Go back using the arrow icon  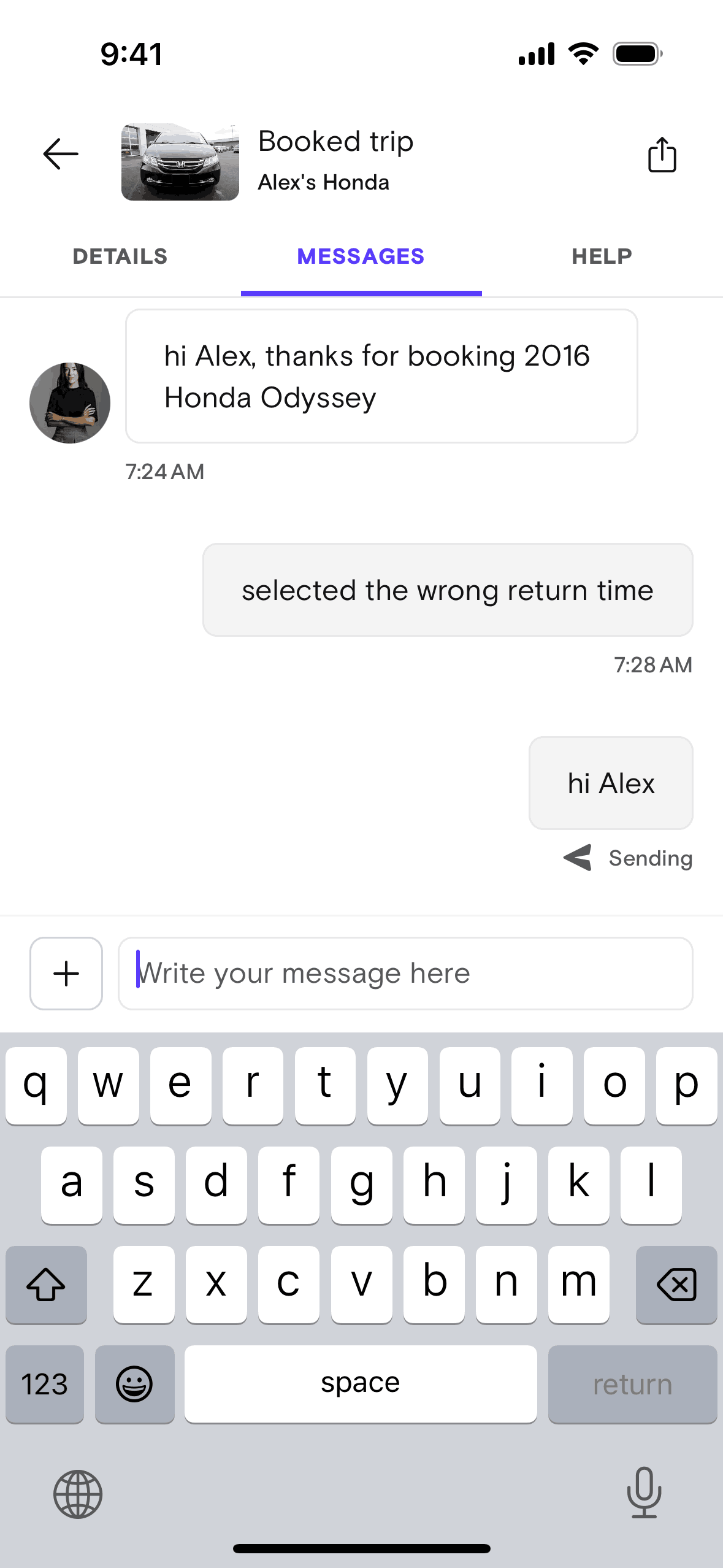(61, 153)
